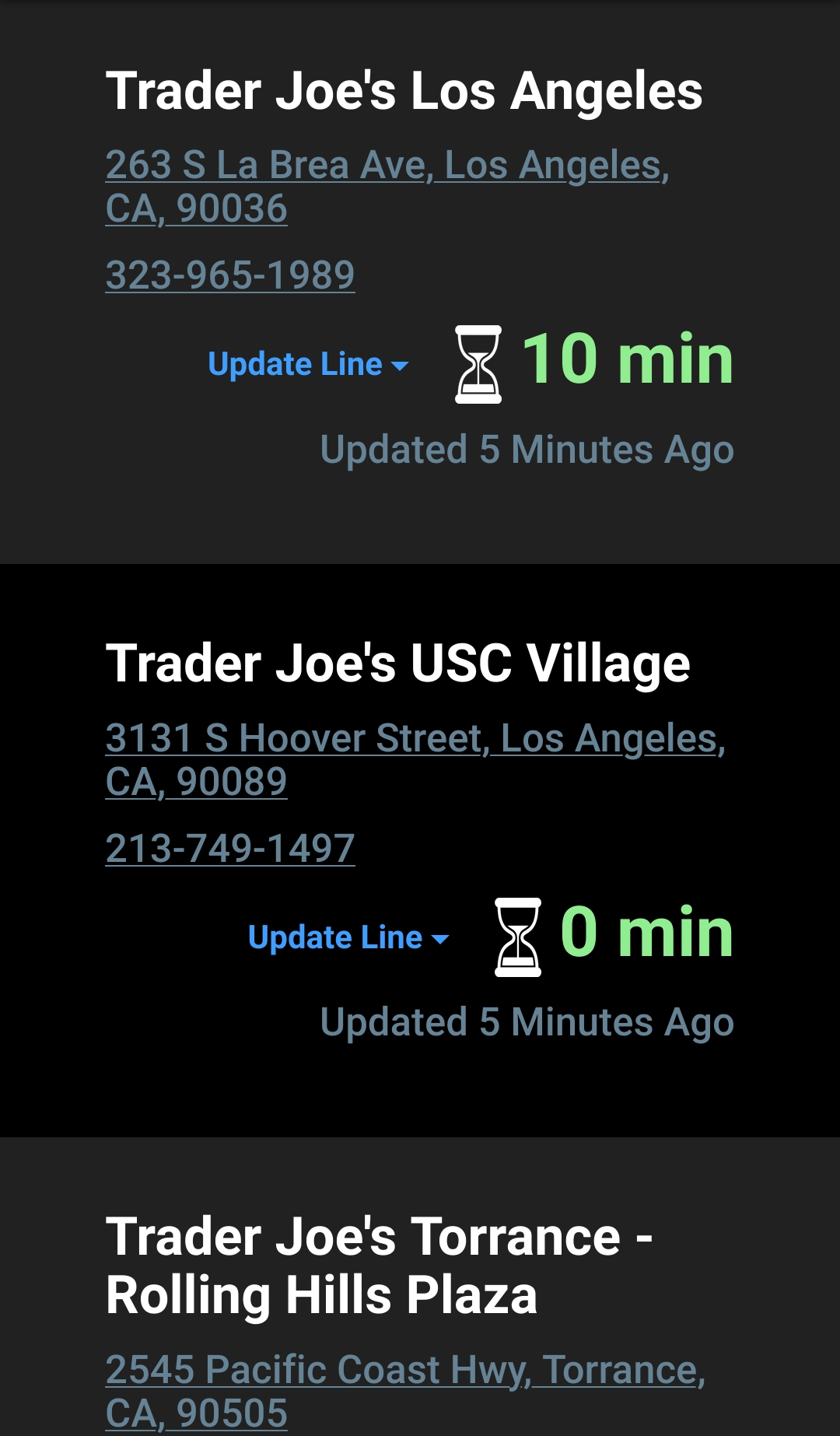The width and height of the screenshot is (840, 1436).
Task: Open the 263 S La Brea Ave address link
Action: click(x=387, y=166)
